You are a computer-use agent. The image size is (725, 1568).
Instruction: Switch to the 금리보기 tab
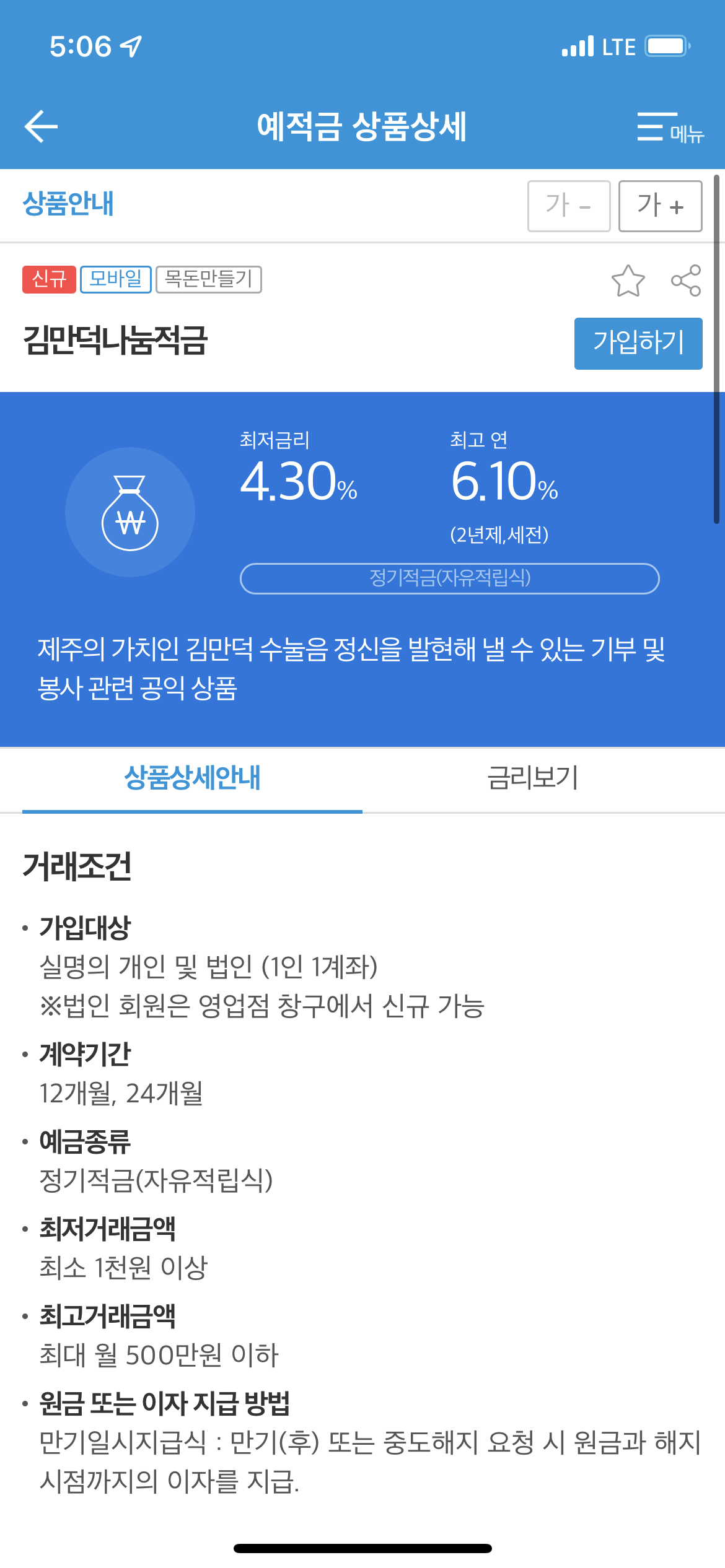pyautogui.click(x=534, y=780)
